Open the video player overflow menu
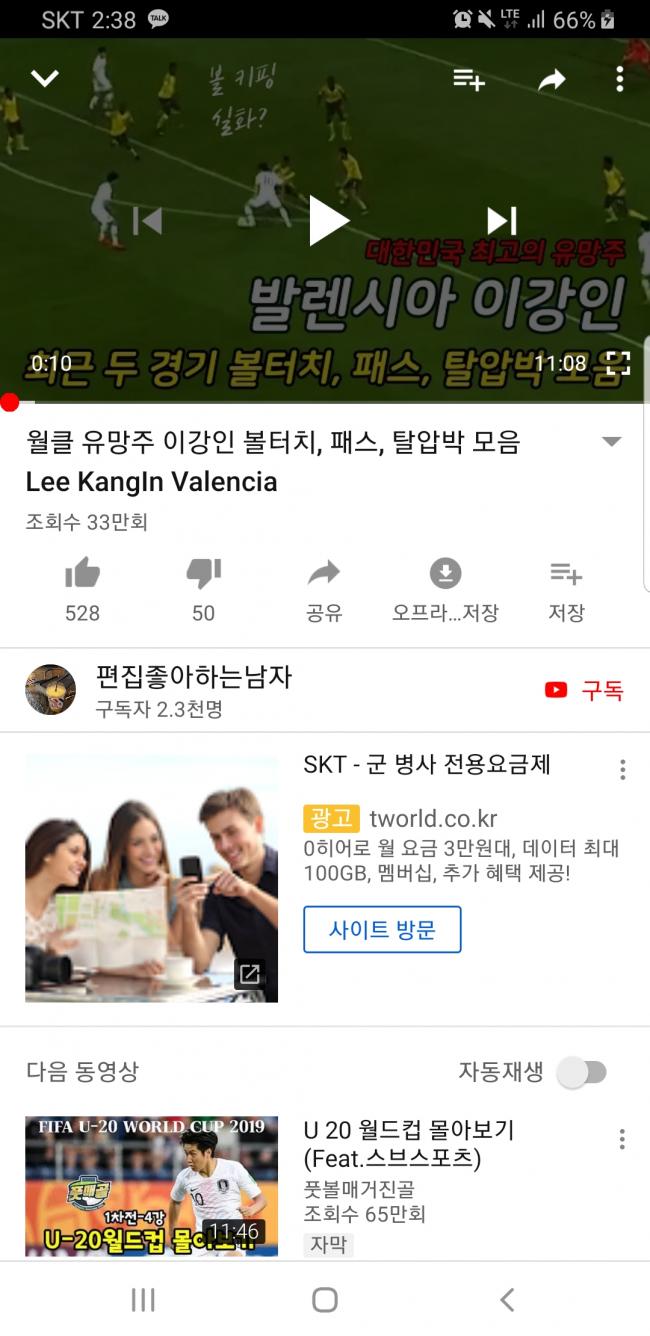This screenshot has height=1336, width=650. [620, 80]
